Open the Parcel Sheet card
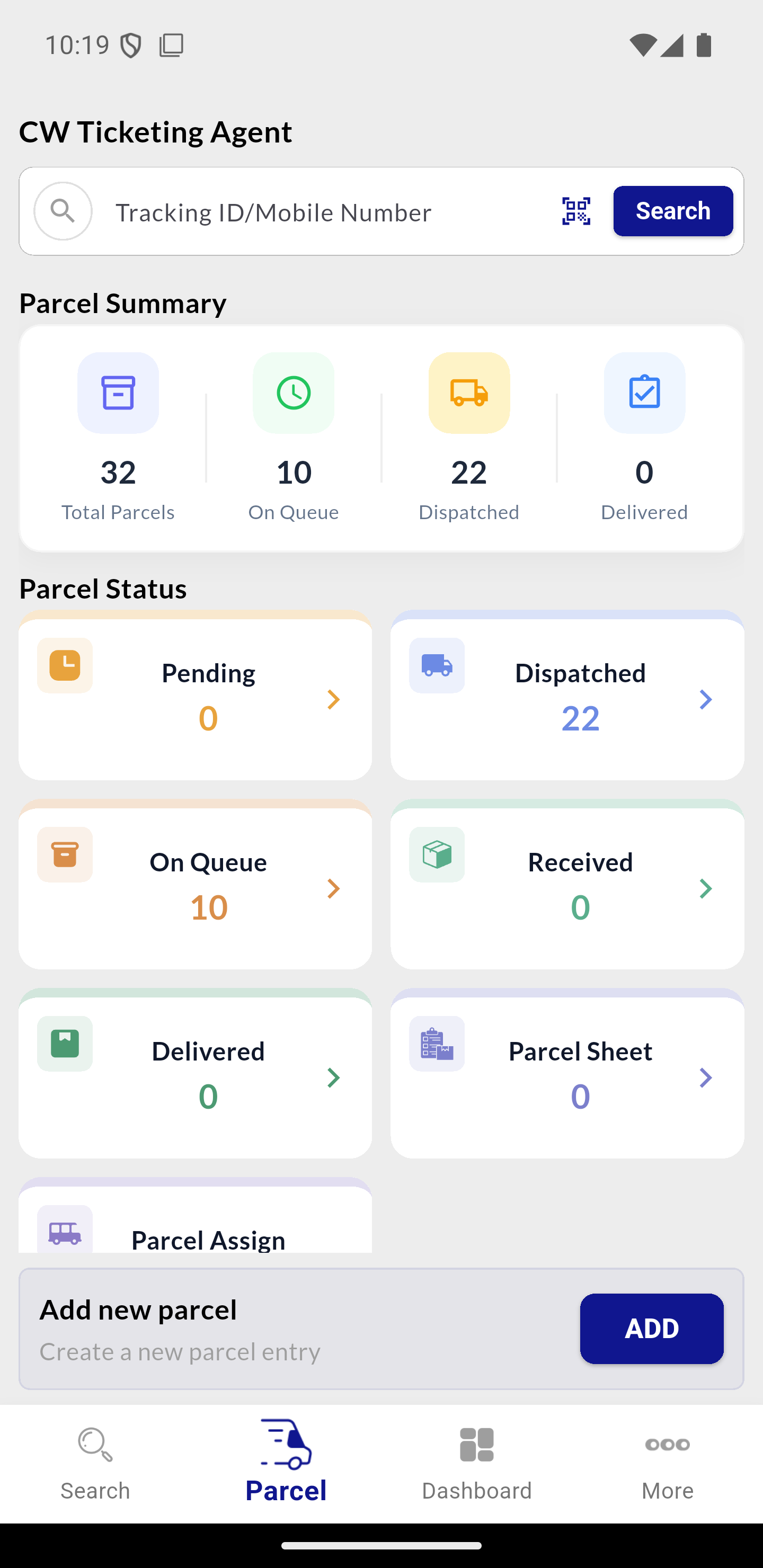Image resolution: width=763 pixels, height=1568 pixels. pyautogui.click(x=567, y=1073)
